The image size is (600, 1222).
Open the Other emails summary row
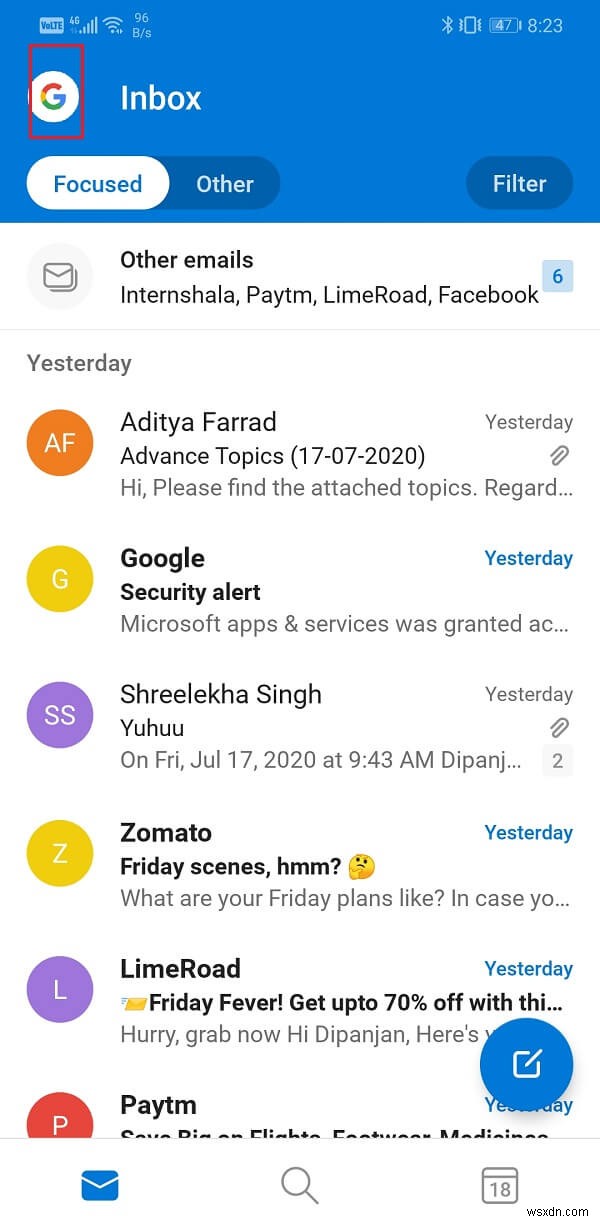[300, 277]
